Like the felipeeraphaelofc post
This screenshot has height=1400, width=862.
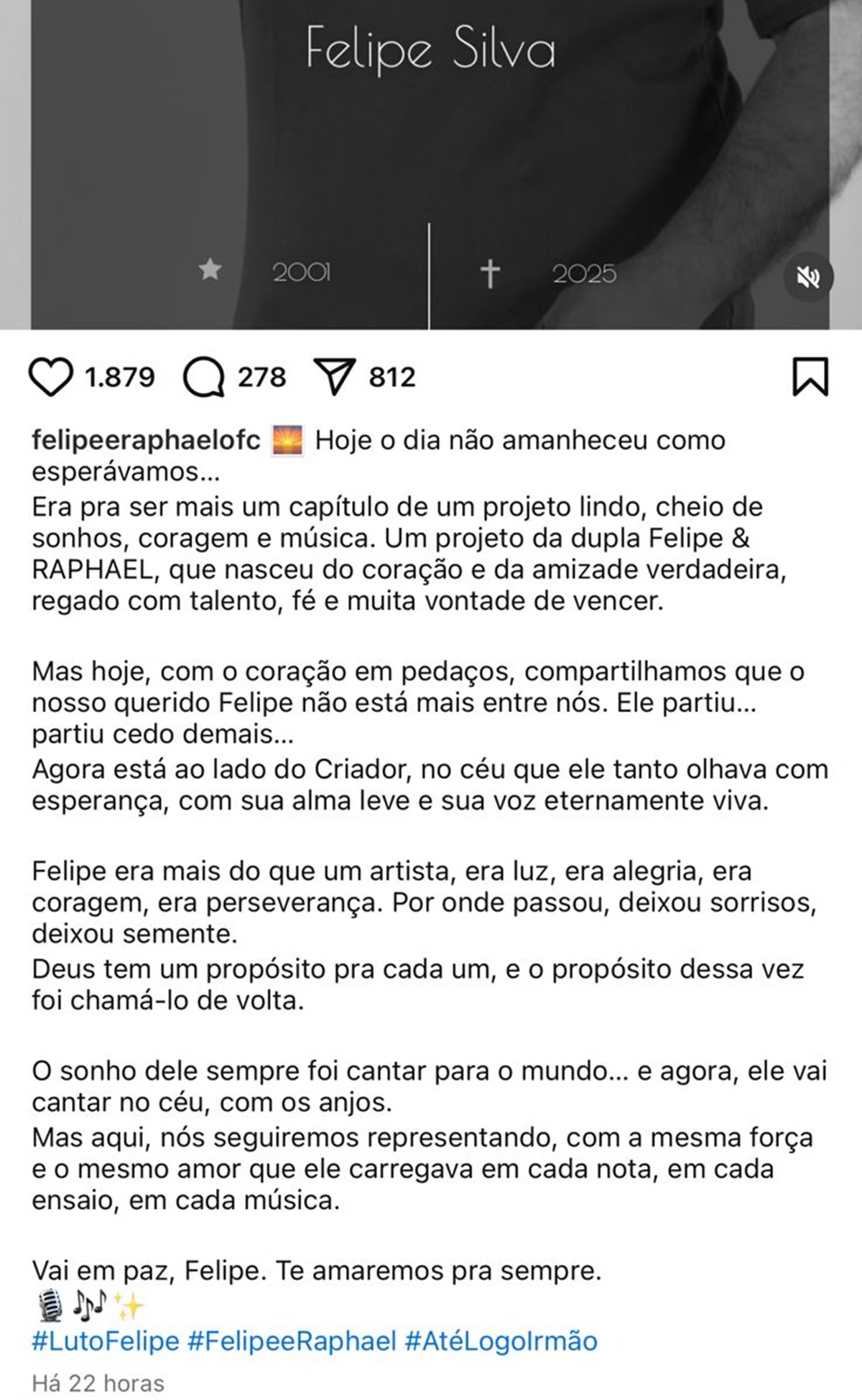51,377
